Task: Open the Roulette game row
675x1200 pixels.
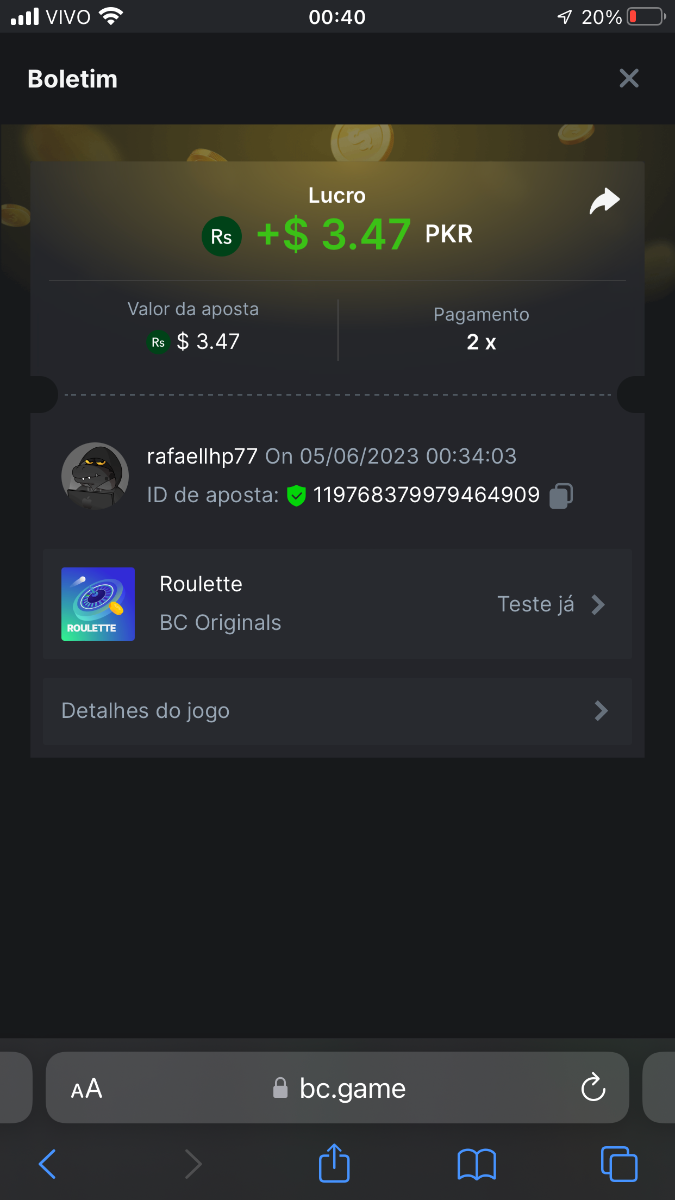Action: click(x=337, y=604)
